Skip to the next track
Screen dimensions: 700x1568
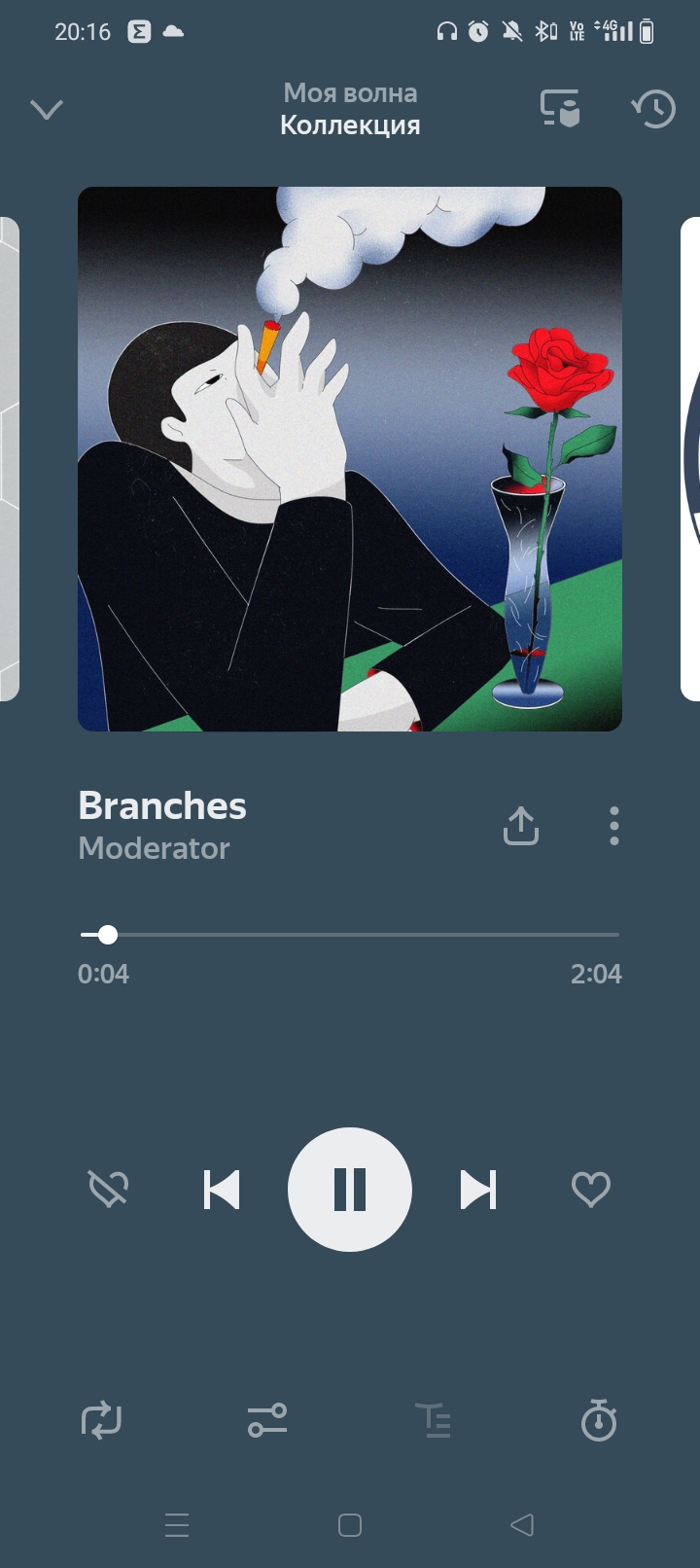(x=478, y=1189)
